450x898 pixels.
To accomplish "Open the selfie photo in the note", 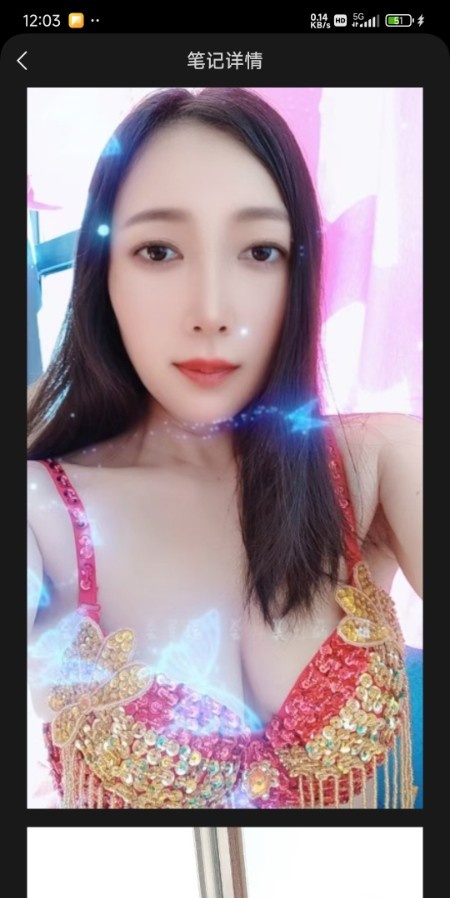I will point(225,447).
